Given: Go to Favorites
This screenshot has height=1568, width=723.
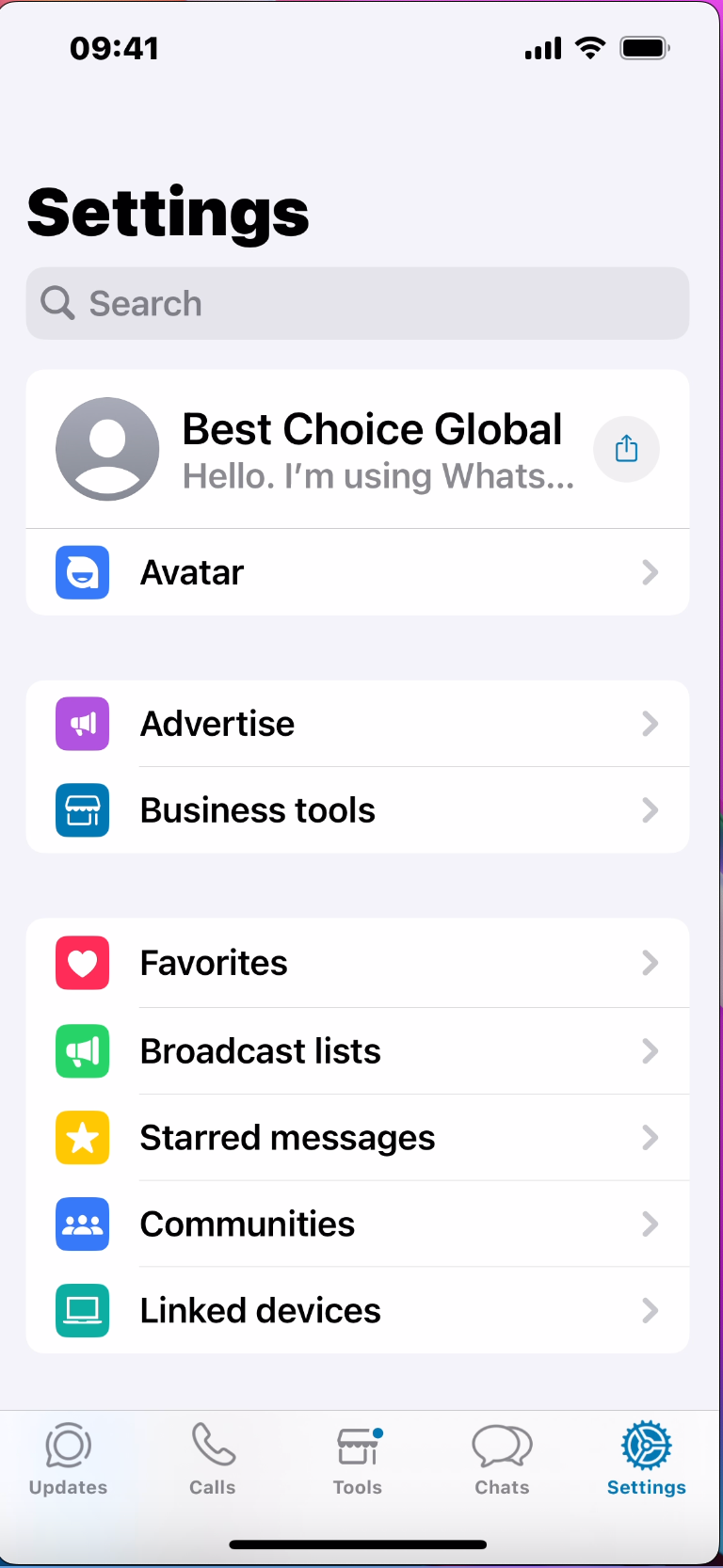Looking at the screenshot, I should tap(358, 963).
